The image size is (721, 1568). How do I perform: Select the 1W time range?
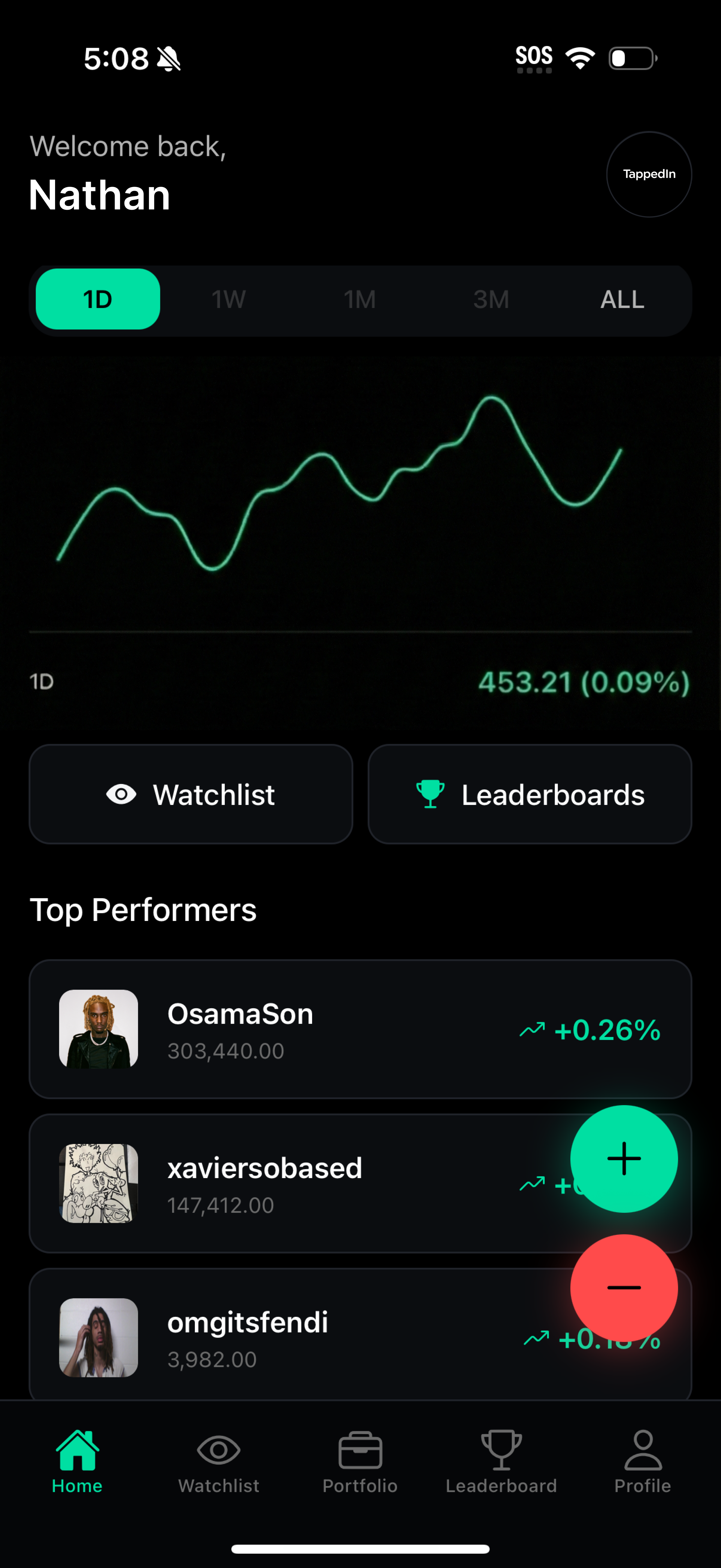tap(228, 299)
